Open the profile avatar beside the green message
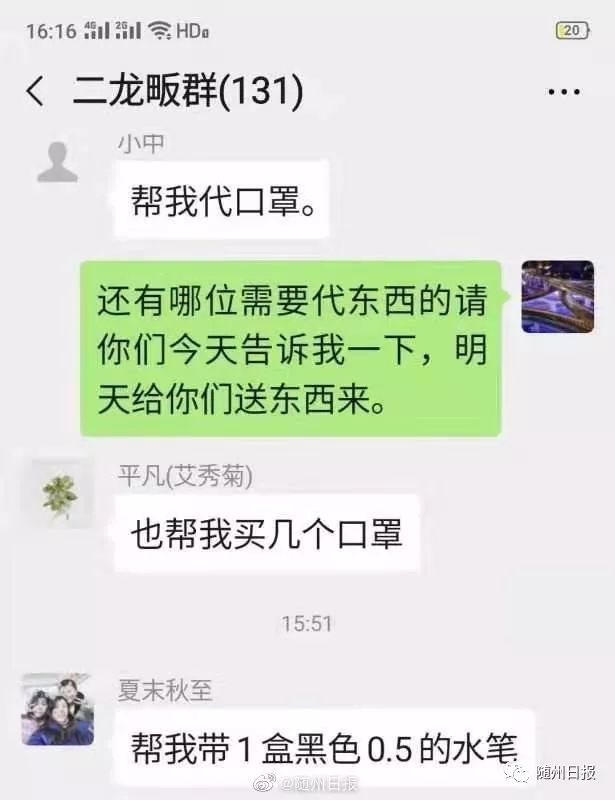615x800 pixels. (x=558, y=297)
